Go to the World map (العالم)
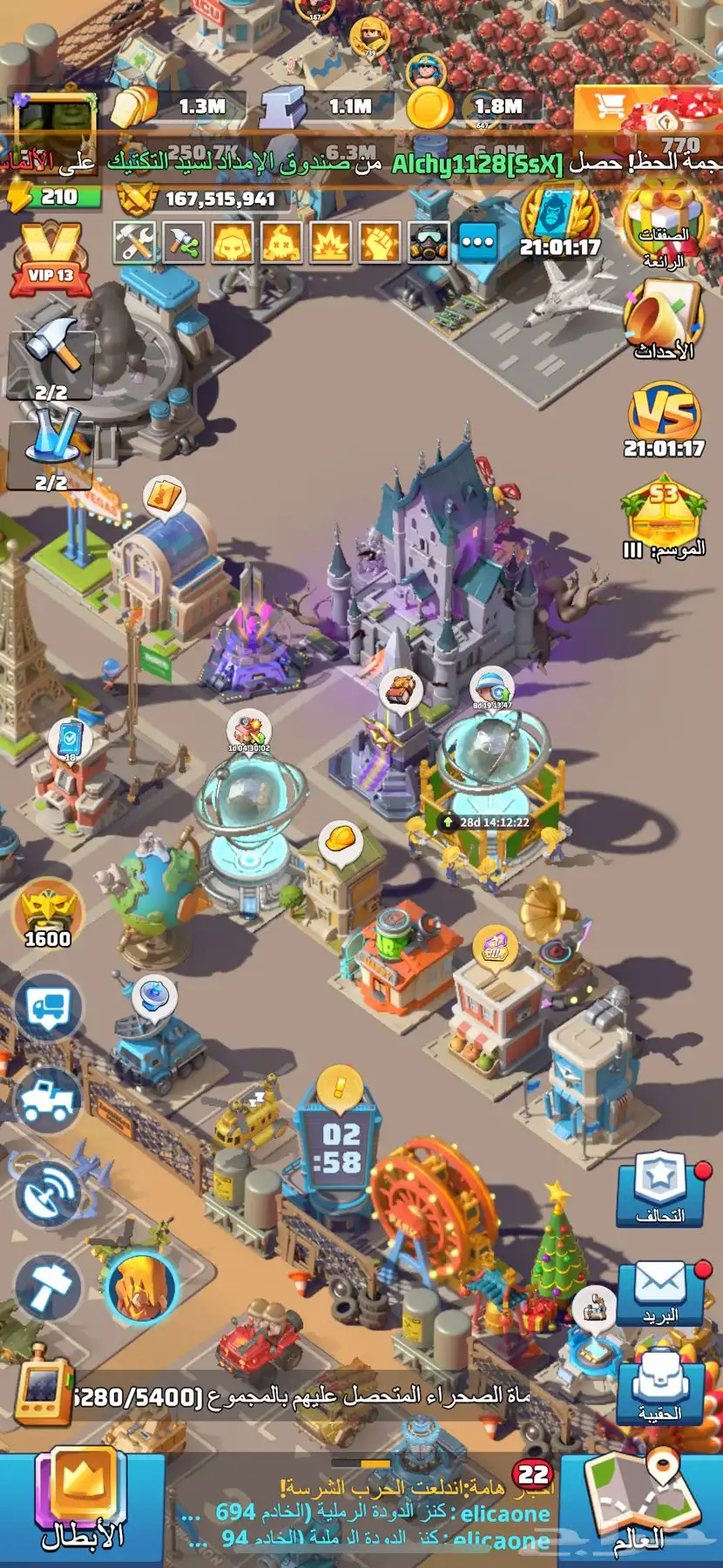The height and width of the screenshot is (1568, 723). tap(643, 1505)
